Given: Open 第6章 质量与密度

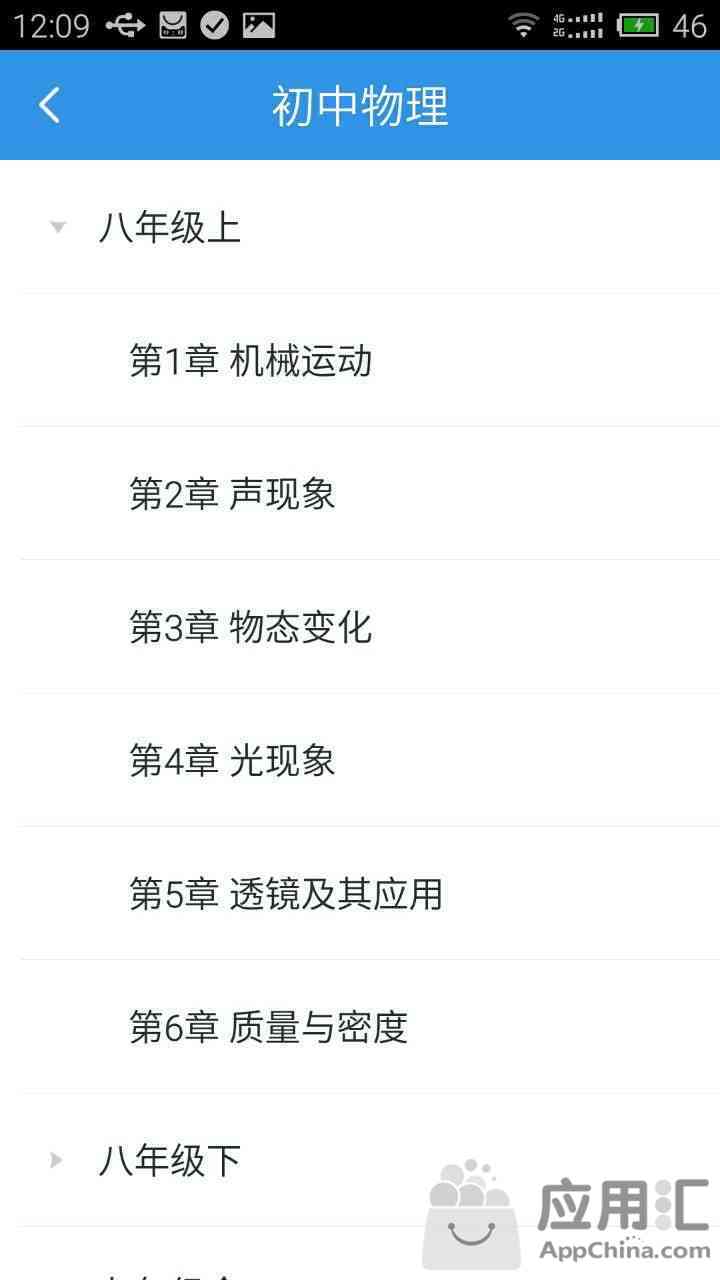Looking at the screenshot, I should click(360, 1027).
